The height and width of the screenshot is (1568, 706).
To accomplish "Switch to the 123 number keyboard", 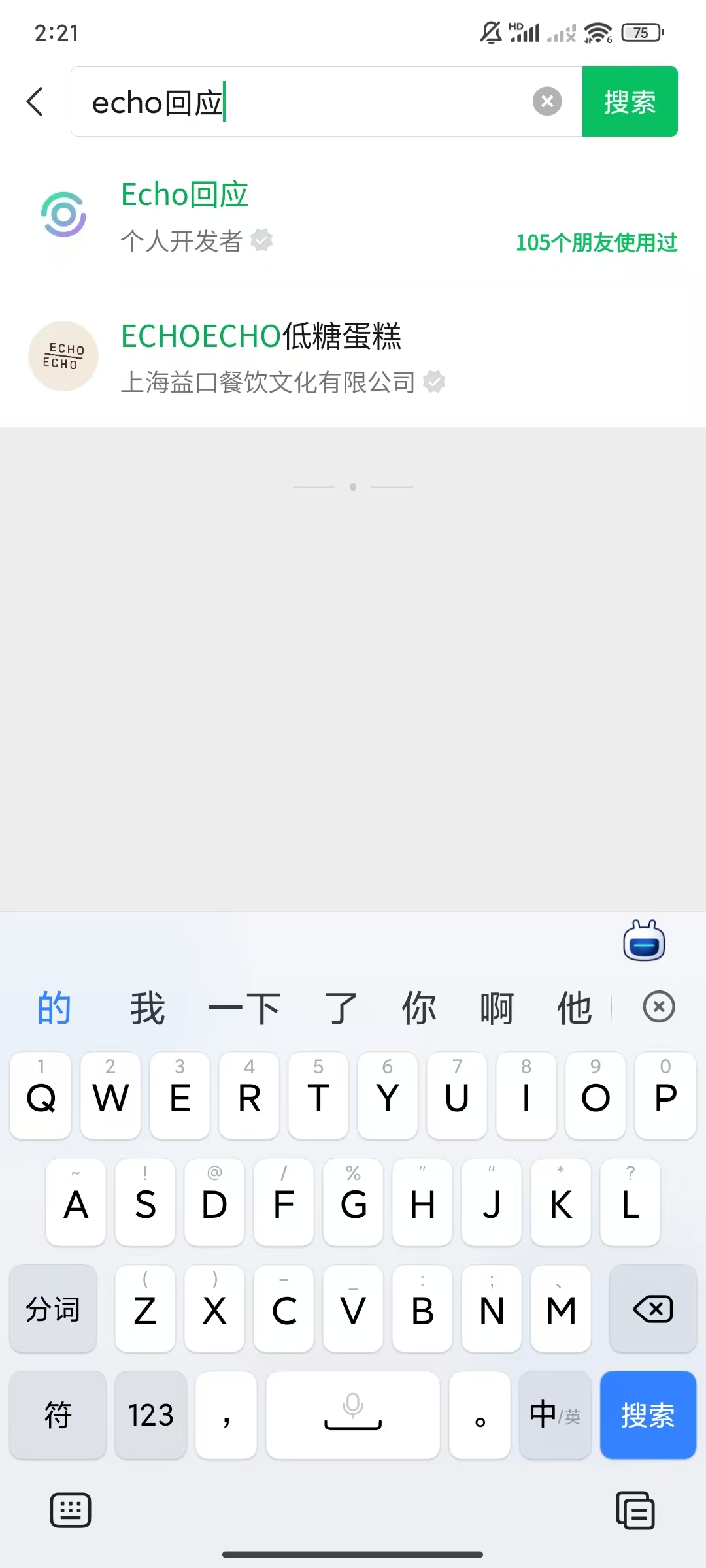I will point(150,1415).
